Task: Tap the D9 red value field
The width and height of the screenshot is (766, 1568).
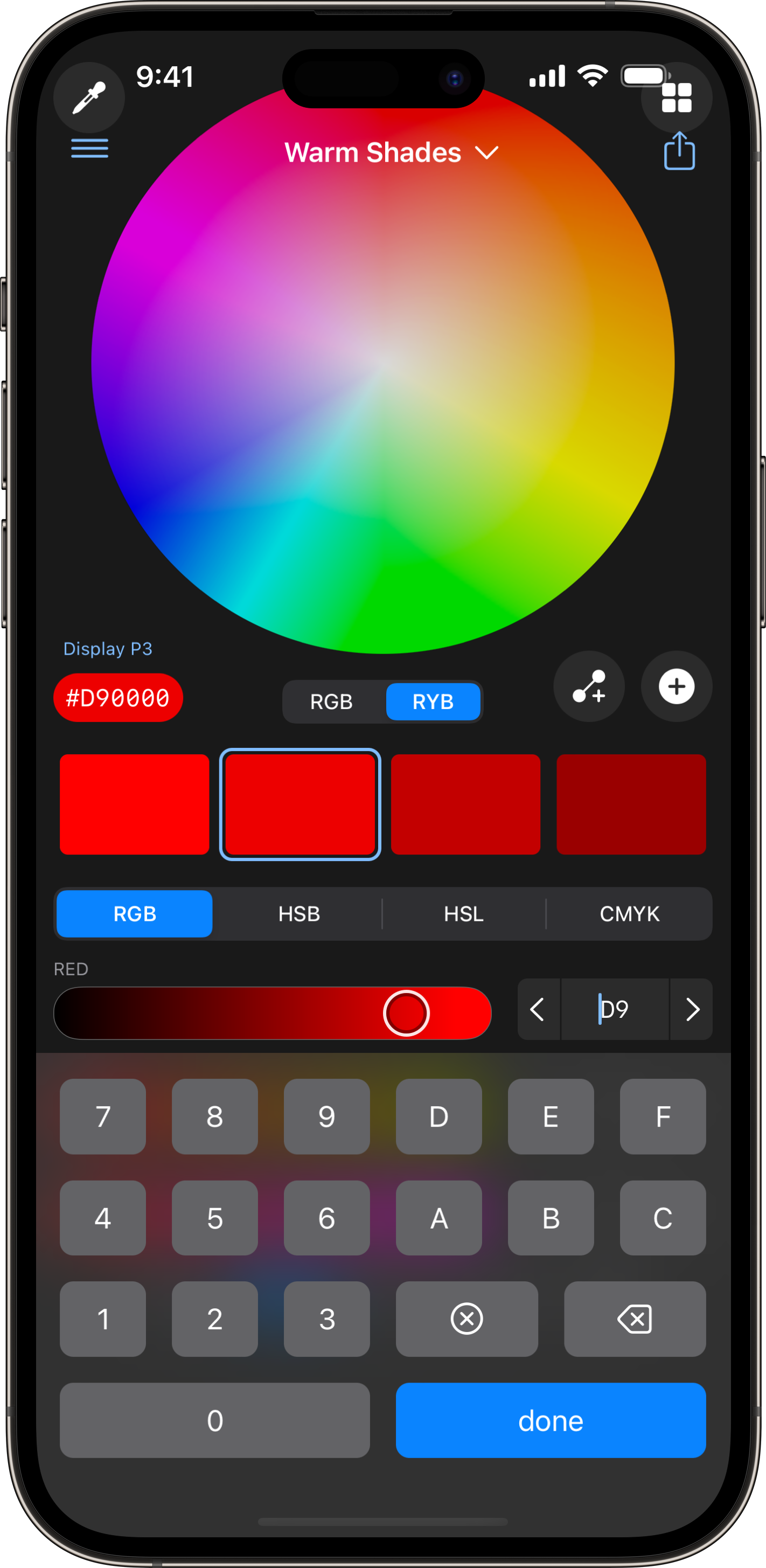Action: tap(615, 1009)
